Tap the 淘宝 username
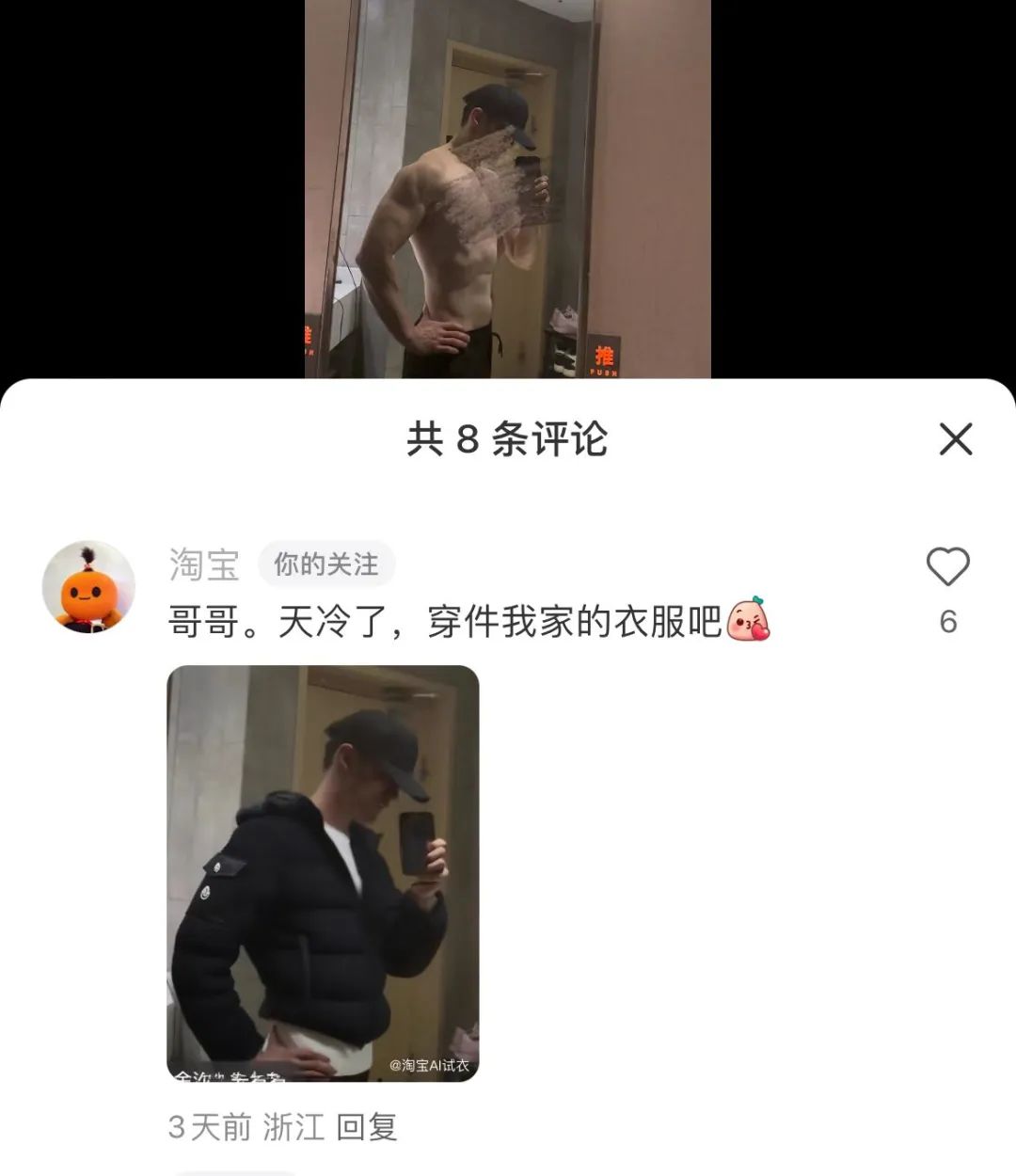The image size is (1016, 1176). pos(203,564)
